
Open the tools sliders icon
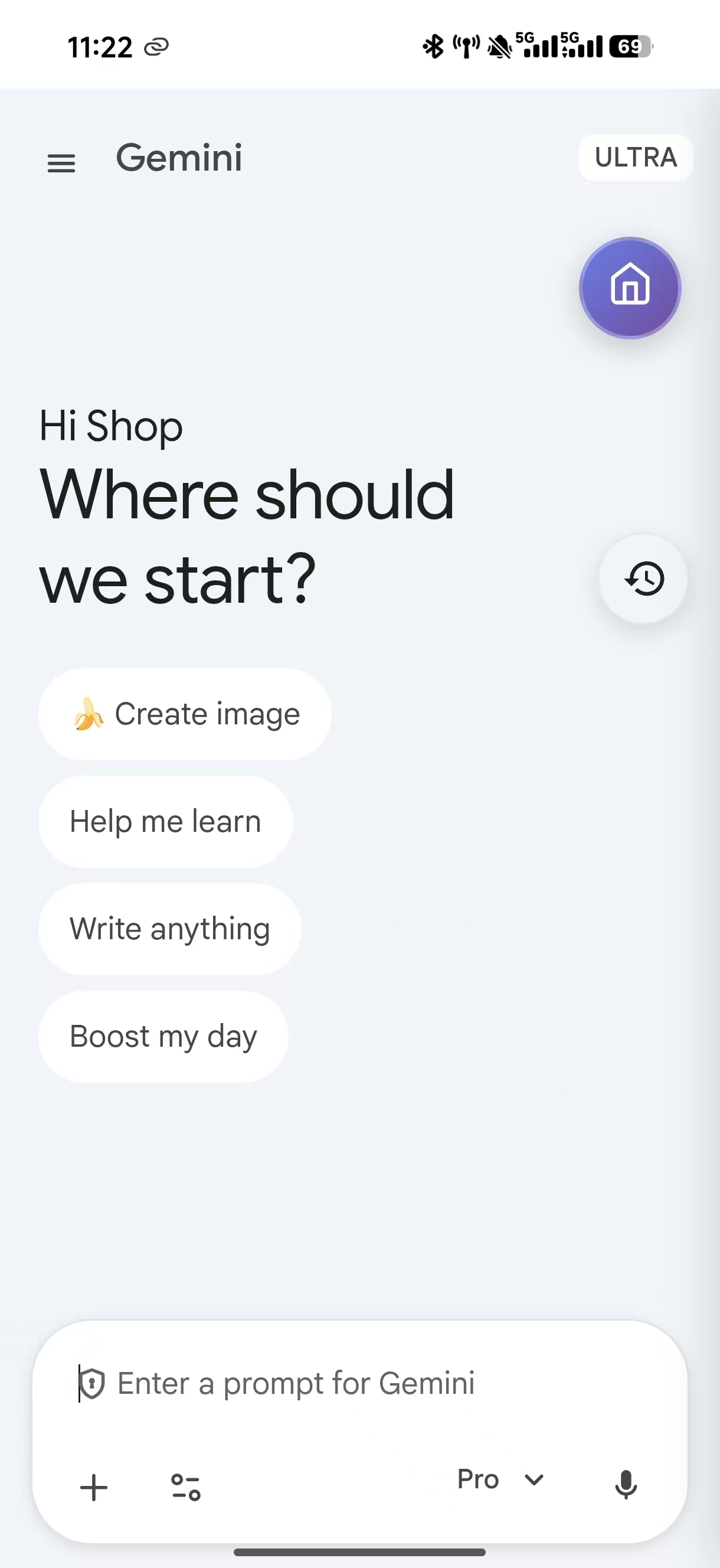[x=186, y=1487]
